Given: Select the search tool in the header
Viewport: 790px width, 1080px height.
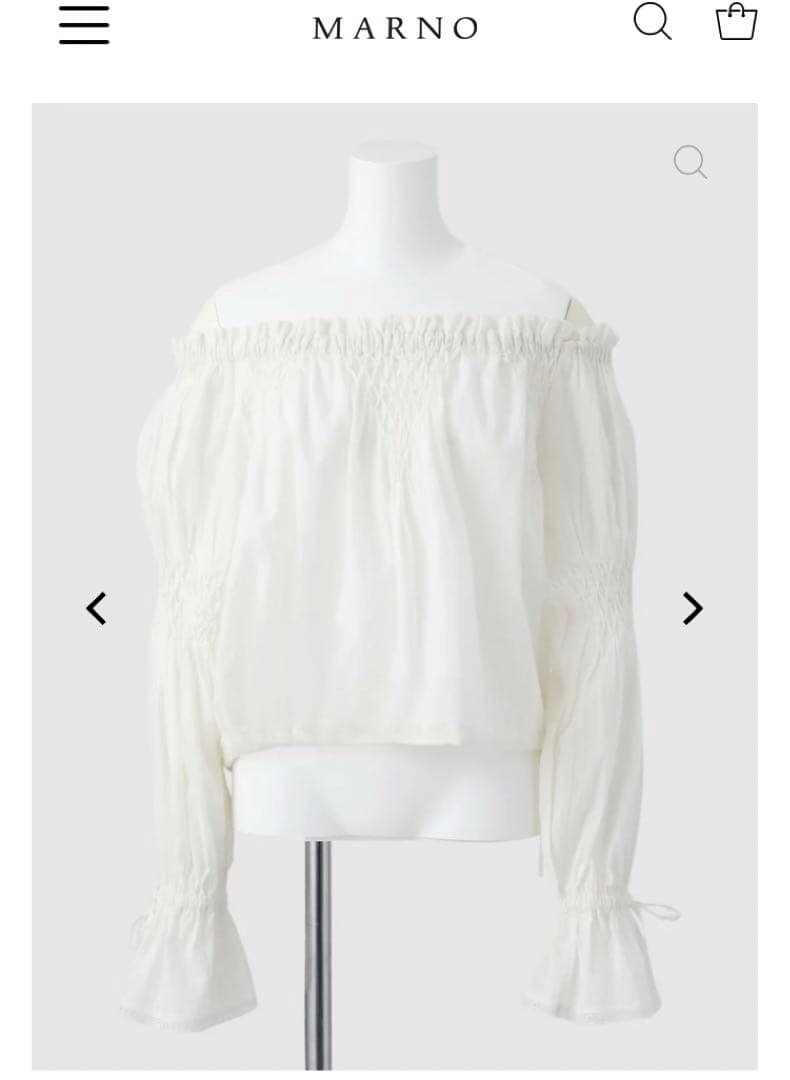Looking at the screenshot, I should pos(654,23).
